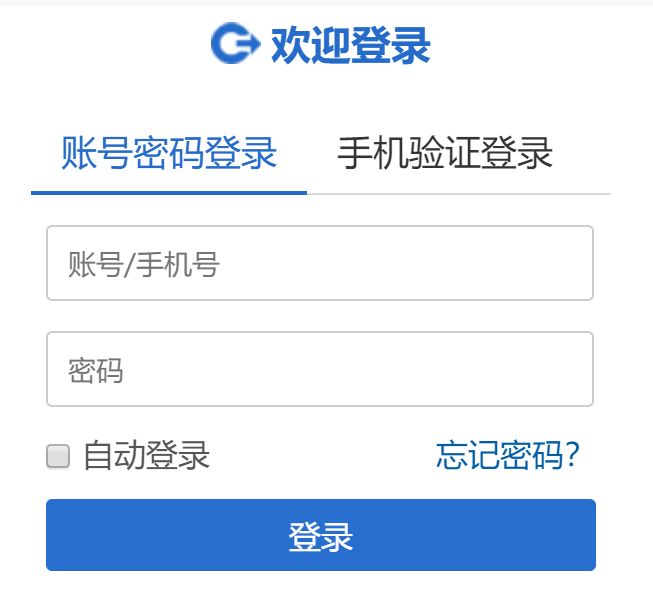Viewport: 653px width, 597px height.
Task: Enable the 自动登录 checkbox
Action: (x=59, y=457)
